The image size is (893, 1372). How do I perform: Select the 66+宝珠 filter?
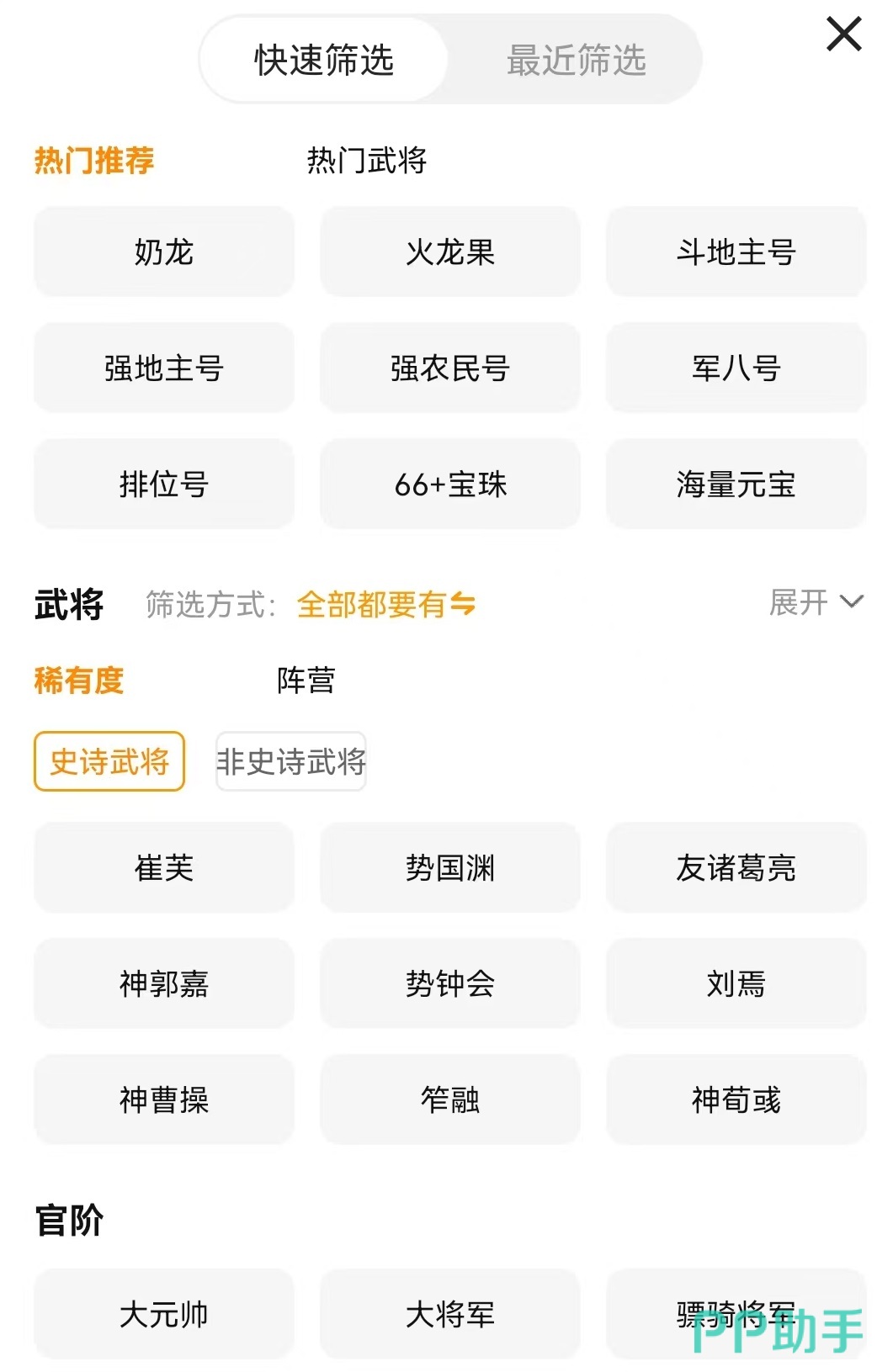449,484
